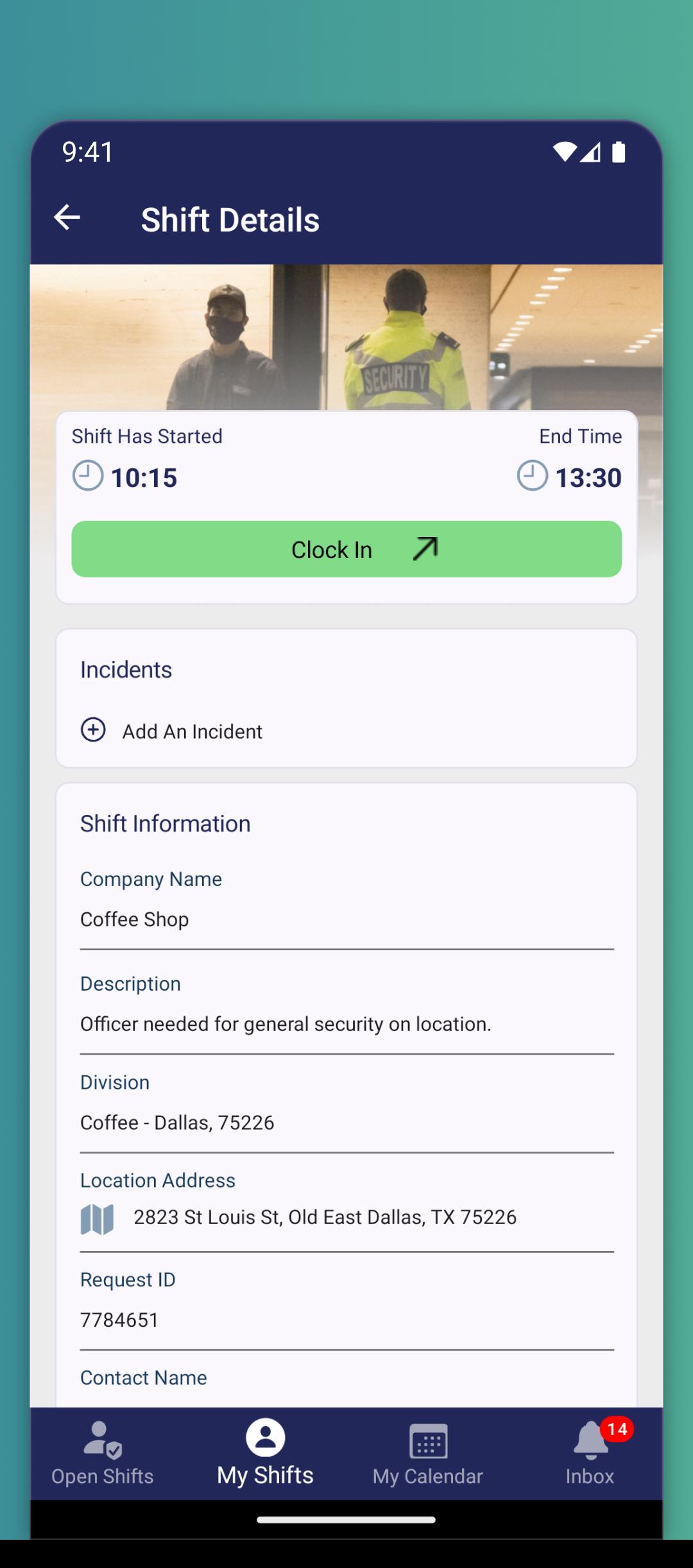Switch to the Open Shifts tab
This screenshot has height=1568, width=693.
(x=103, y=1453)
